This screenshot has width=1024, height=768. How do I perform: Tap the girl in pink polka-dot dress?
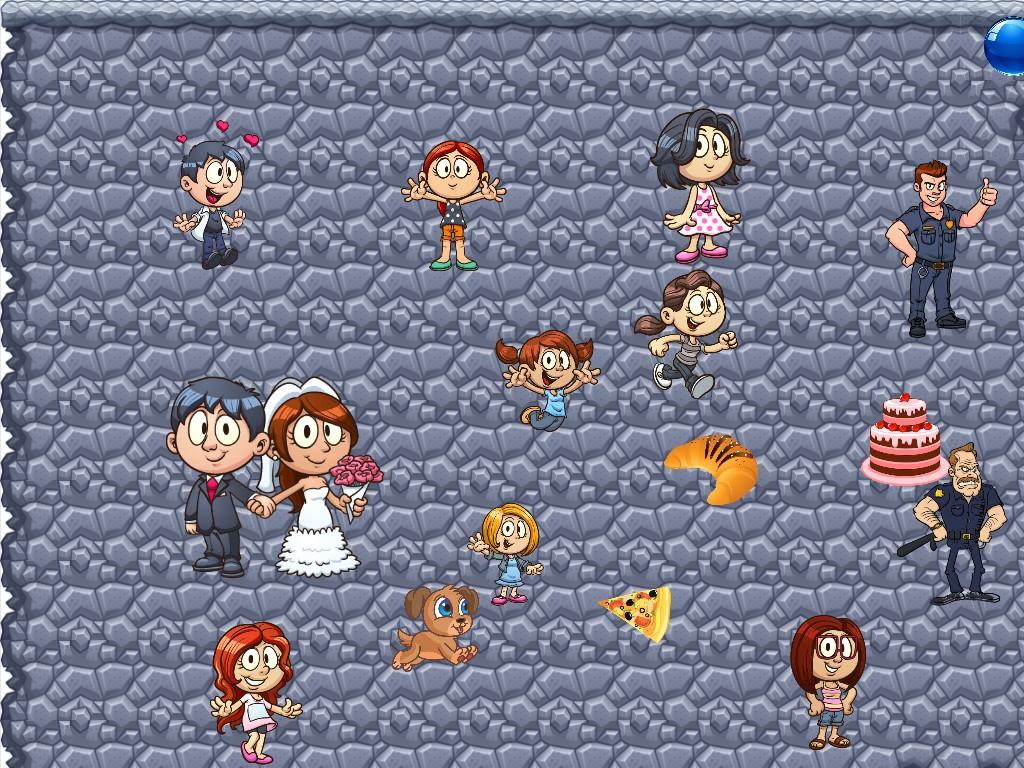coord(701,186)
